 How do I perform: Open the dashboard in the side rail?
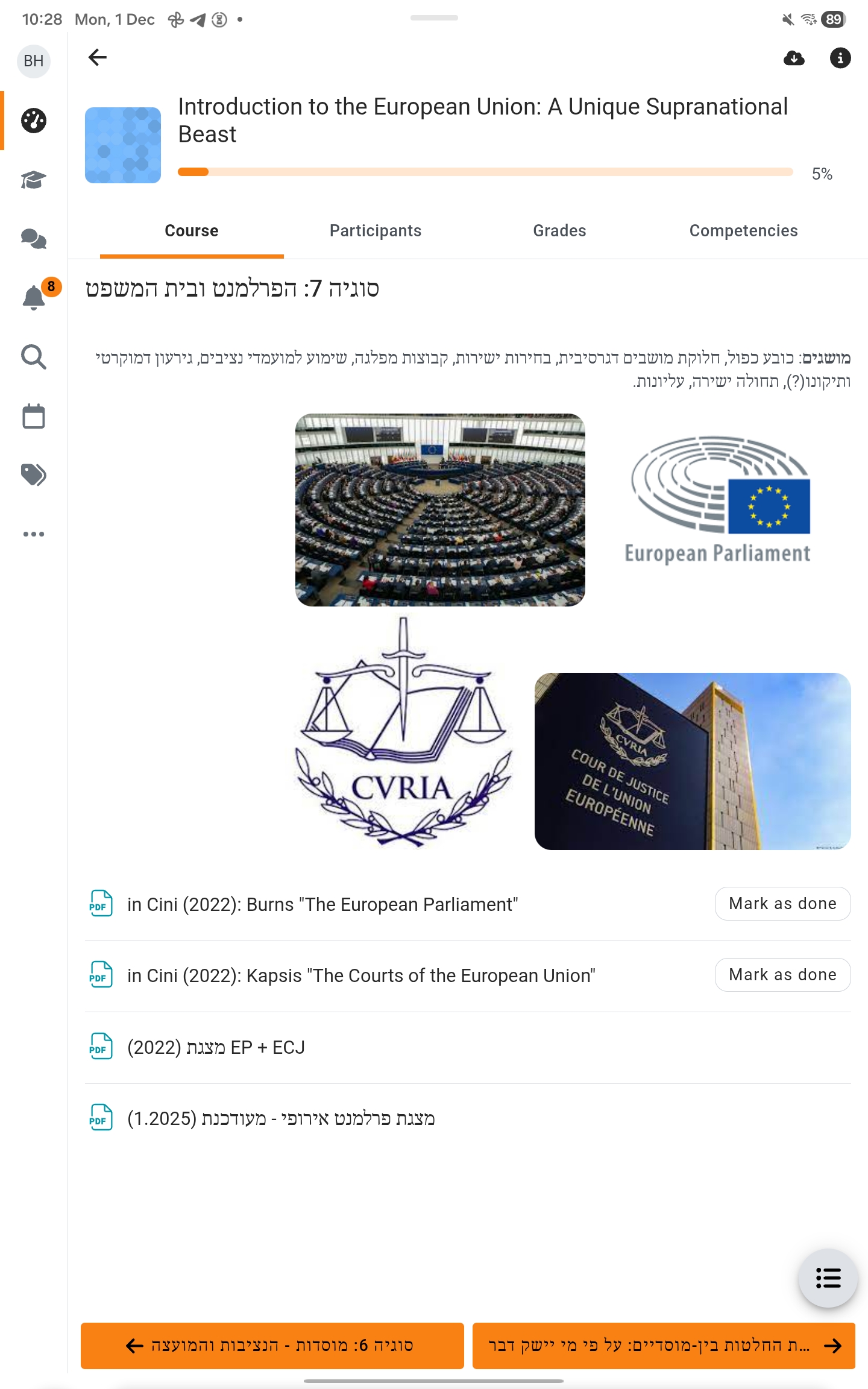[33, 121]
